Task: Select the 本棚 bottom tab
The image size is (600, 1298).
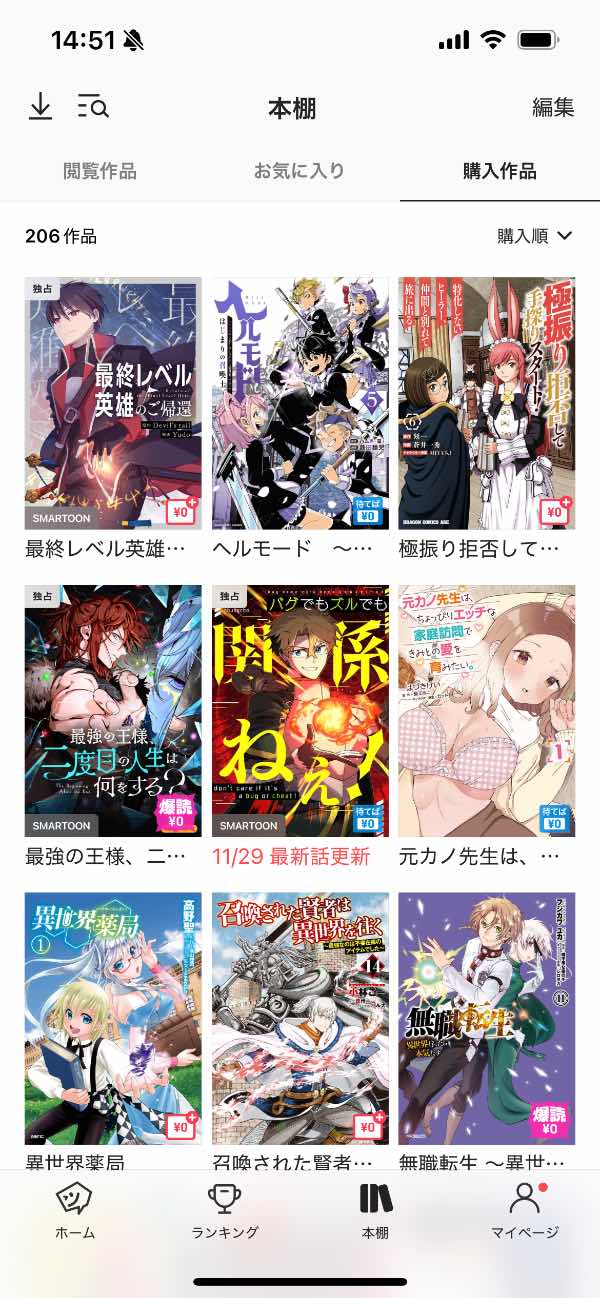Action: (x=375, y=1210)
